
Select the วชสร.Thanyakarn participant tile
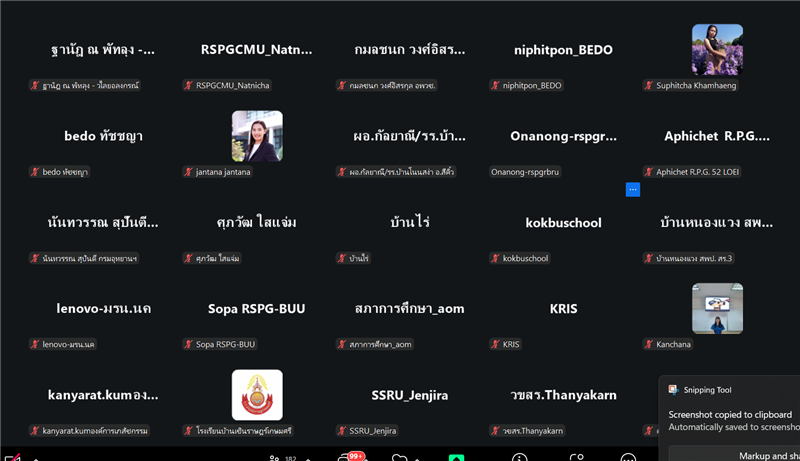click(563, 395)
